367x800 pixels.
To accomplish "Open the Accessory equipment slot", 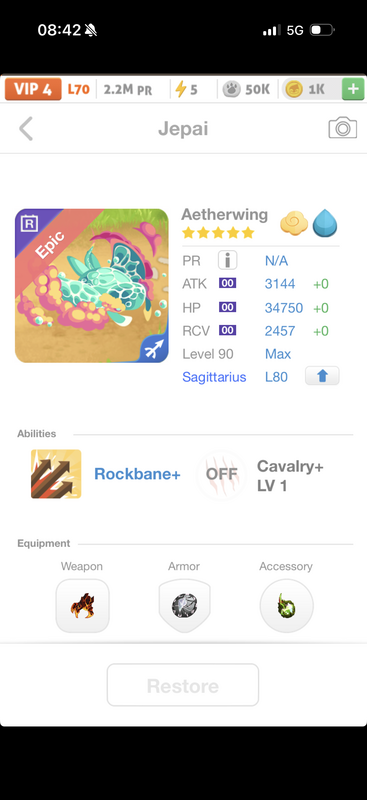I will pyautogui.click(x=286, y=606).
